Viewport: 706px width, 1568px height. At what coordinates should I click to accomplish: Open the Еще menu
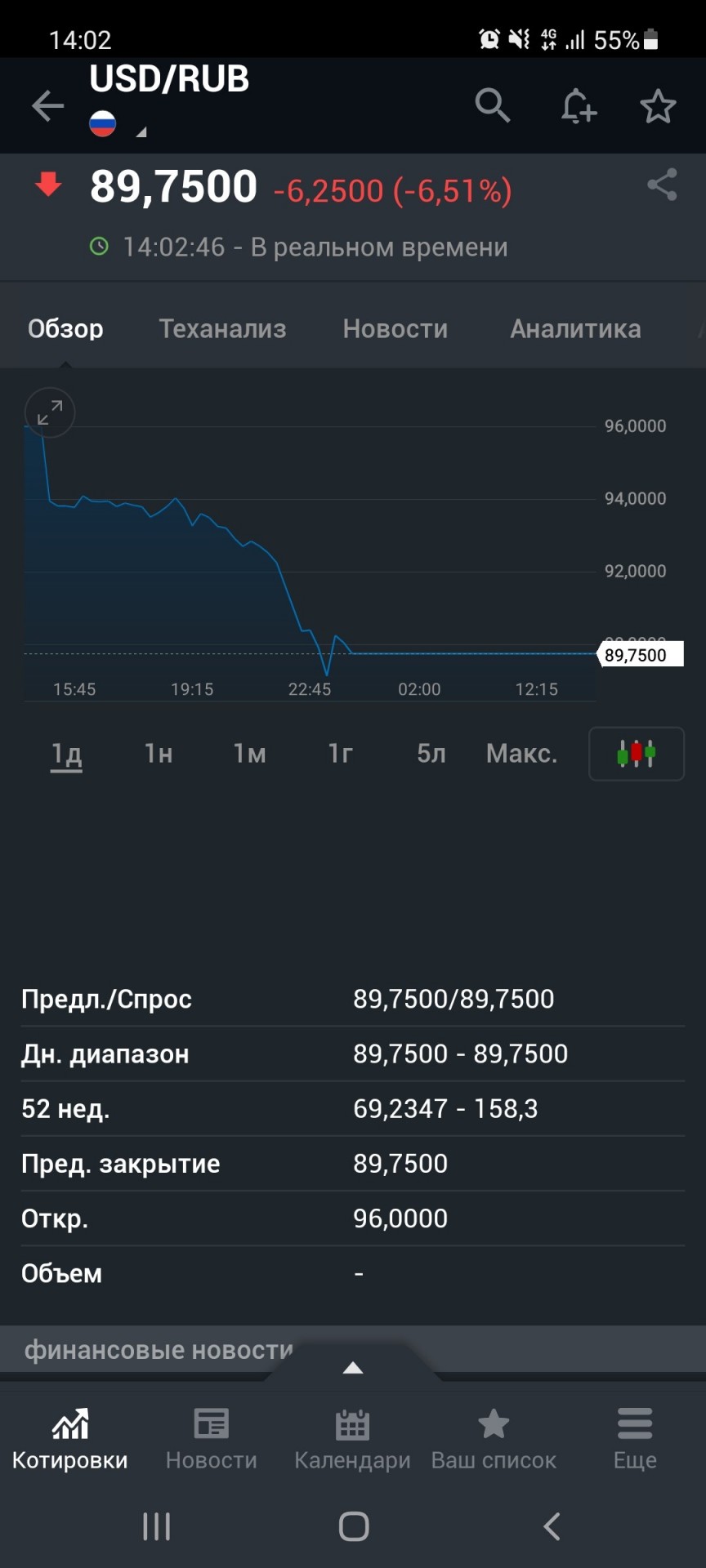[x=635, y=1439]
